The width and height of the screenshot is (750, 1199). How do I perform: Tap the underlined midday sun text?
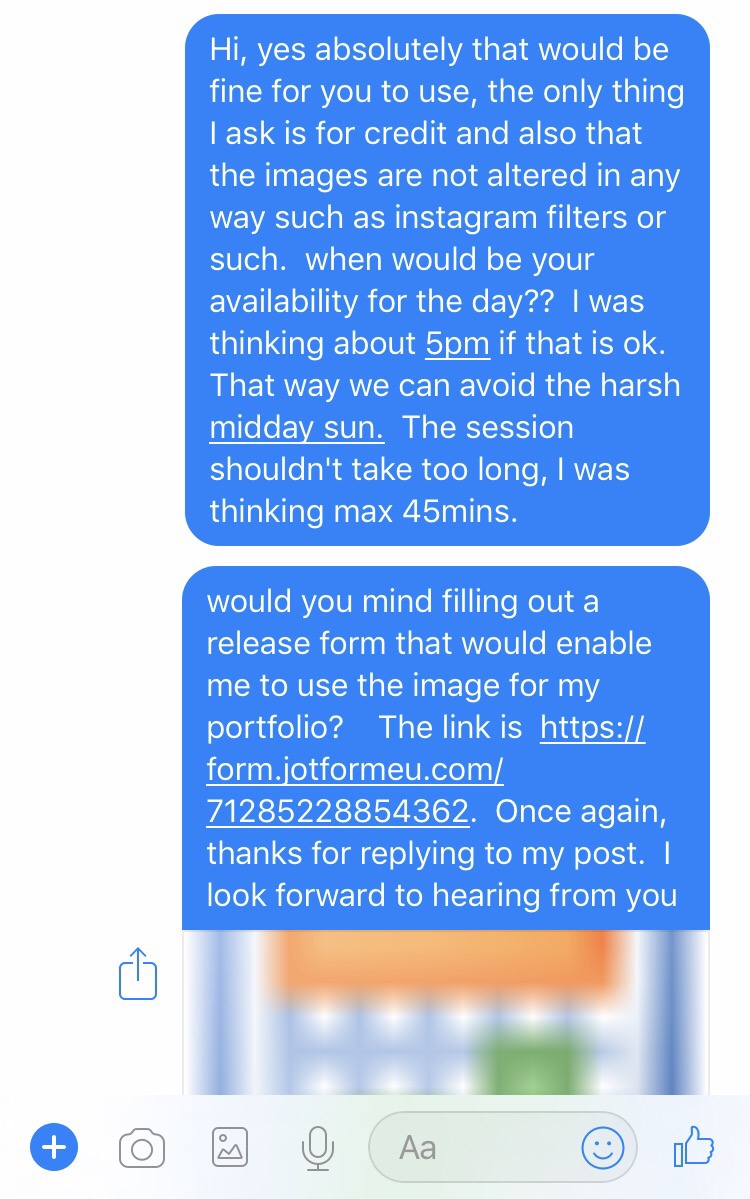(x=296, y=428)
